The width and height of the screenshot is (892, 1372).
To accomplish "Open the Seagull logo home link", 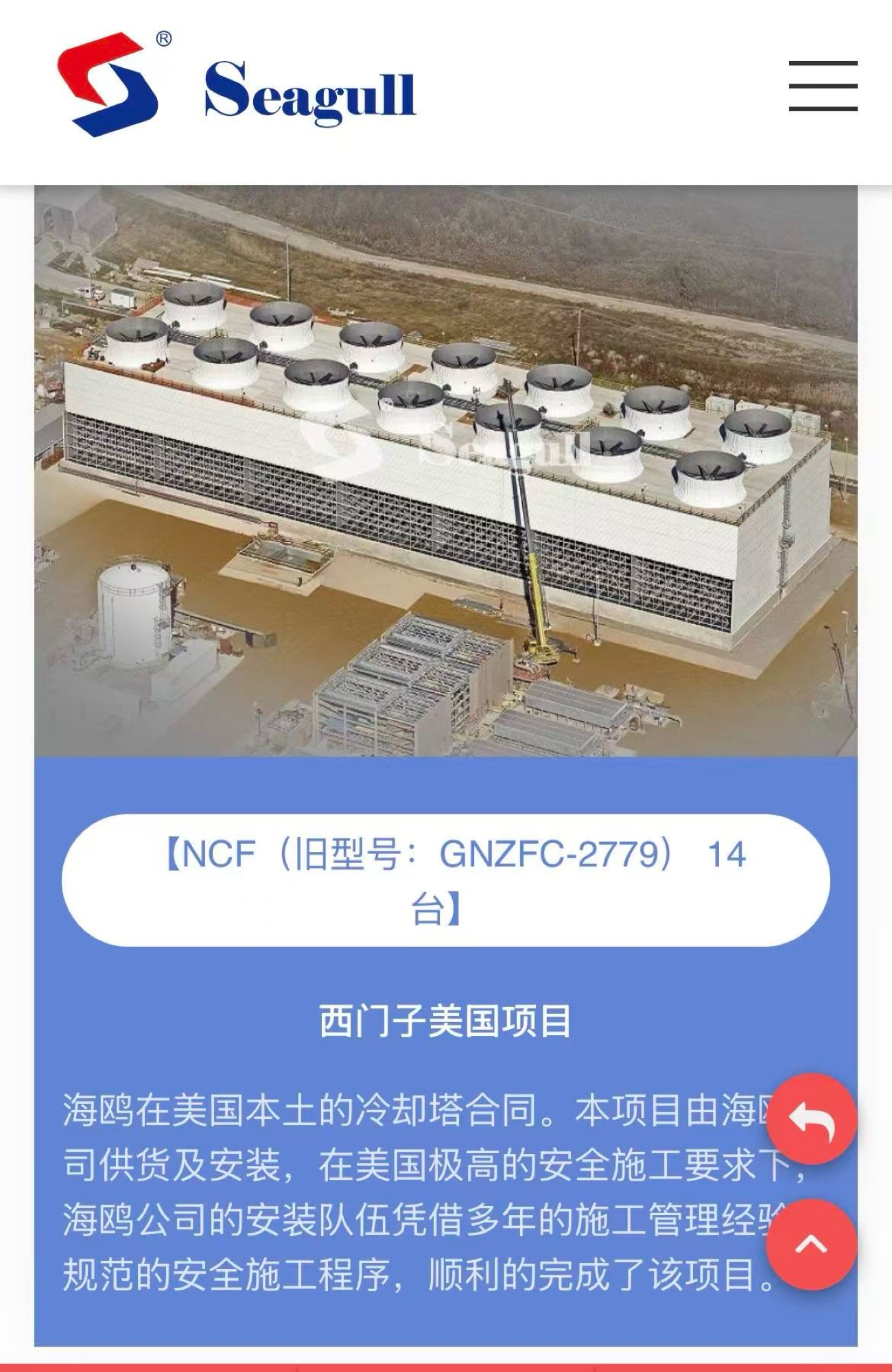I will [237, 86].
